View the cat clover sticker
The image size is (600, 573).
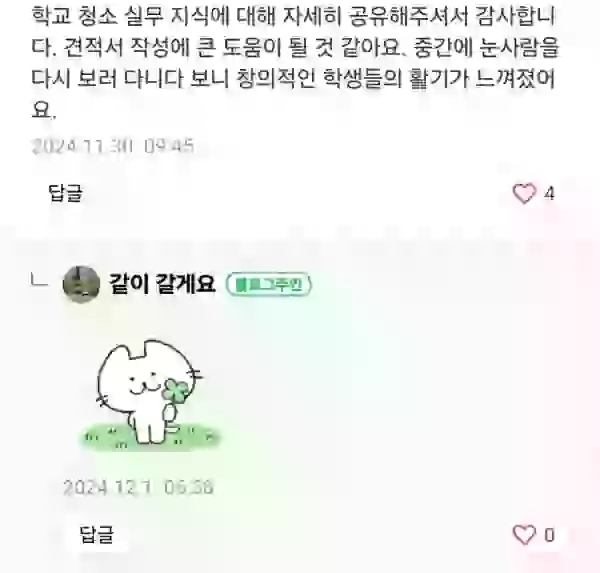tap(150, 393)
